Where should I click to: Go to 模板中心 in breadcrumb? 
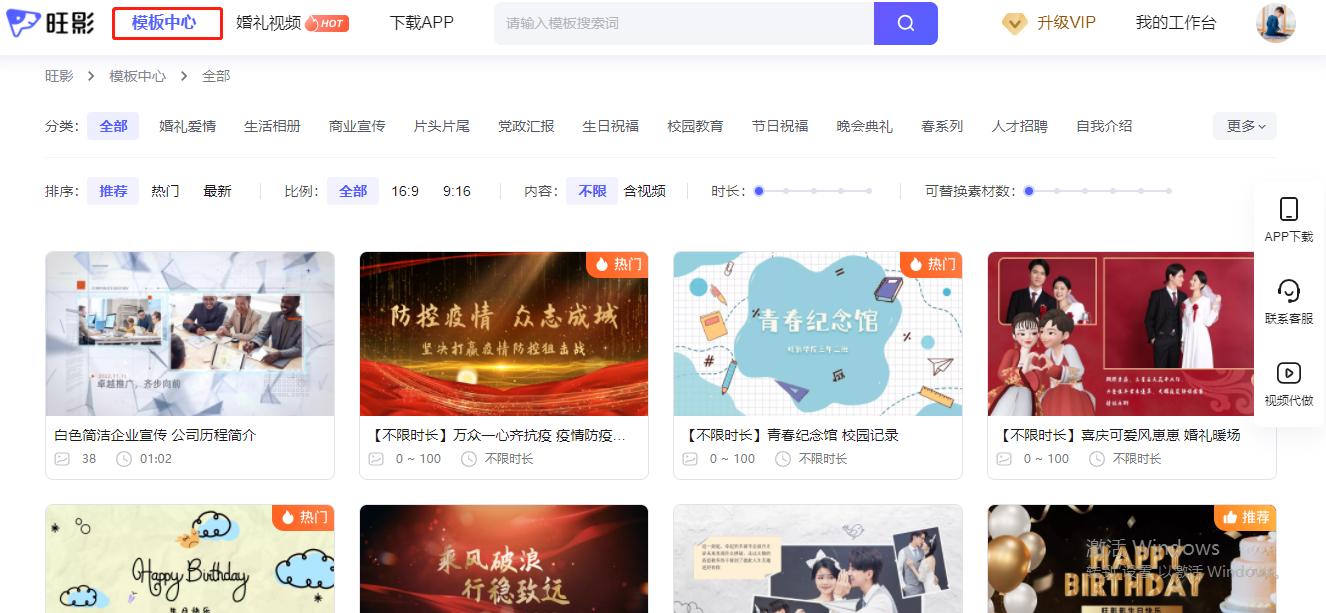[x=137, y=76]
